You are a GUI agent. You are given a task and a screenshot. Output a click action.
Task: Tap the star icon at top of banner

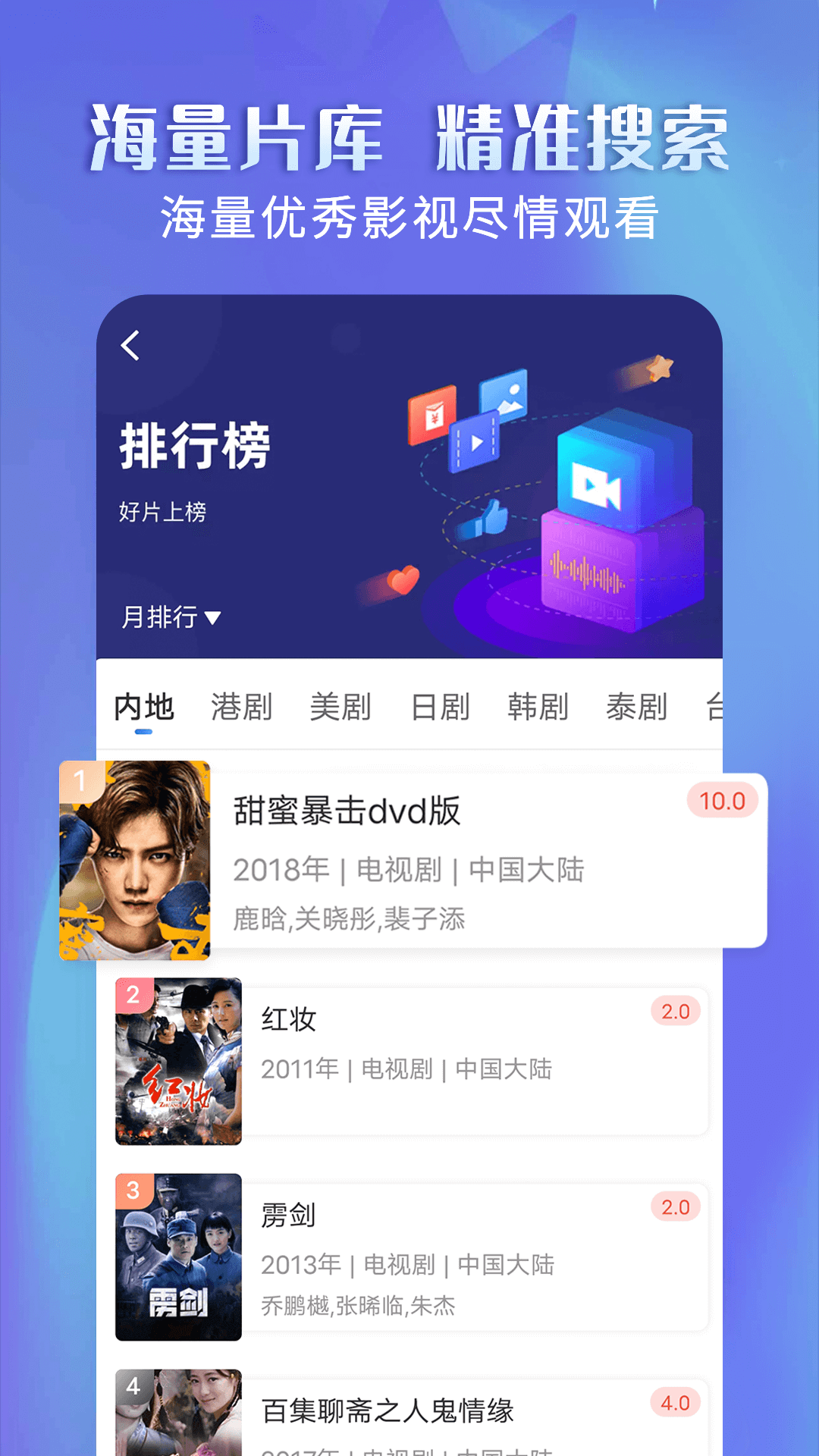click(659, 366)
